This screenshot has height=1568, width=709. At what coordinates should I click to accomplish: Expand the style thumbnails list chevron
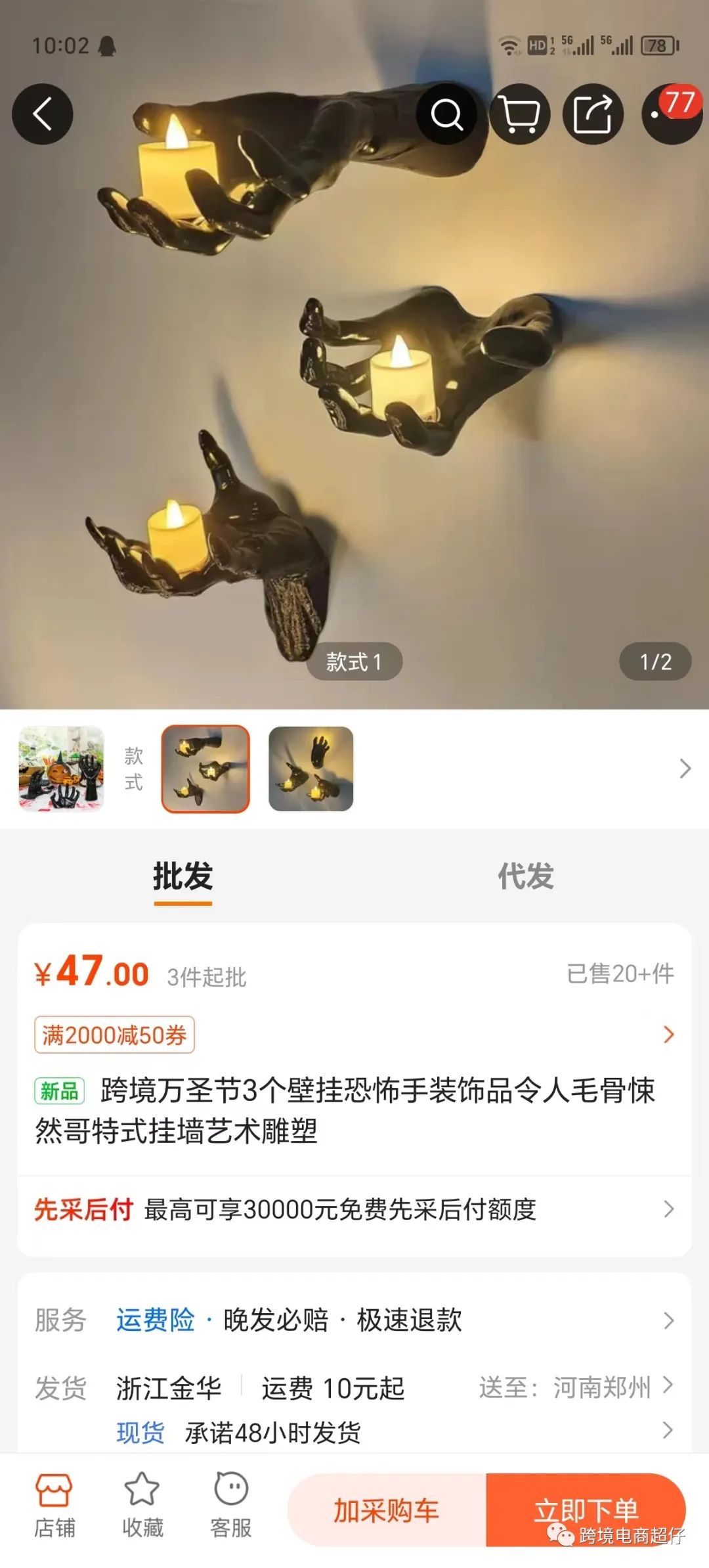point(685,769)
